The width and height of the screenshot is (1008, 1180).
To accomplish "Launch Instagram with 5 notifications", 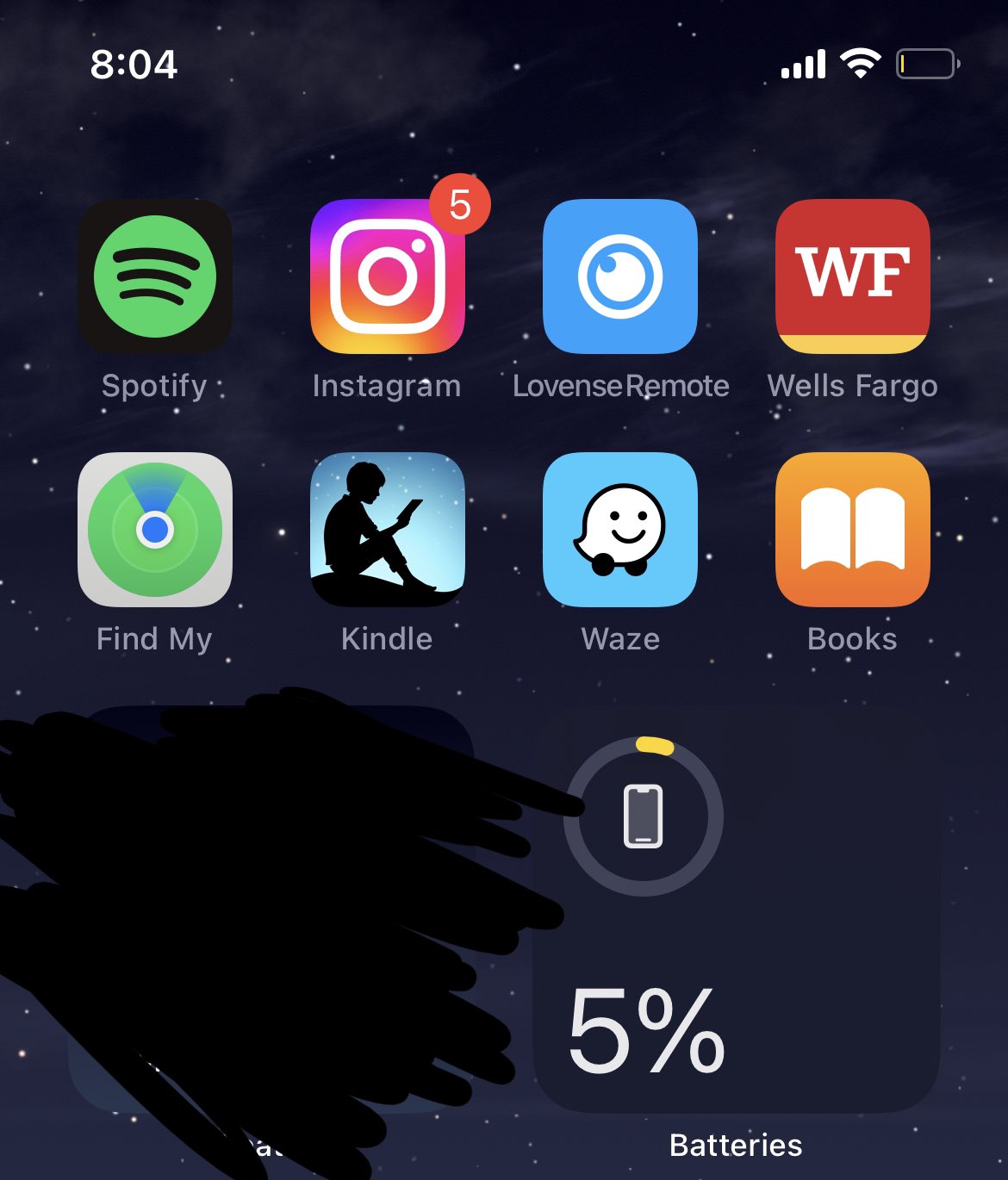I will pos(388,276).
